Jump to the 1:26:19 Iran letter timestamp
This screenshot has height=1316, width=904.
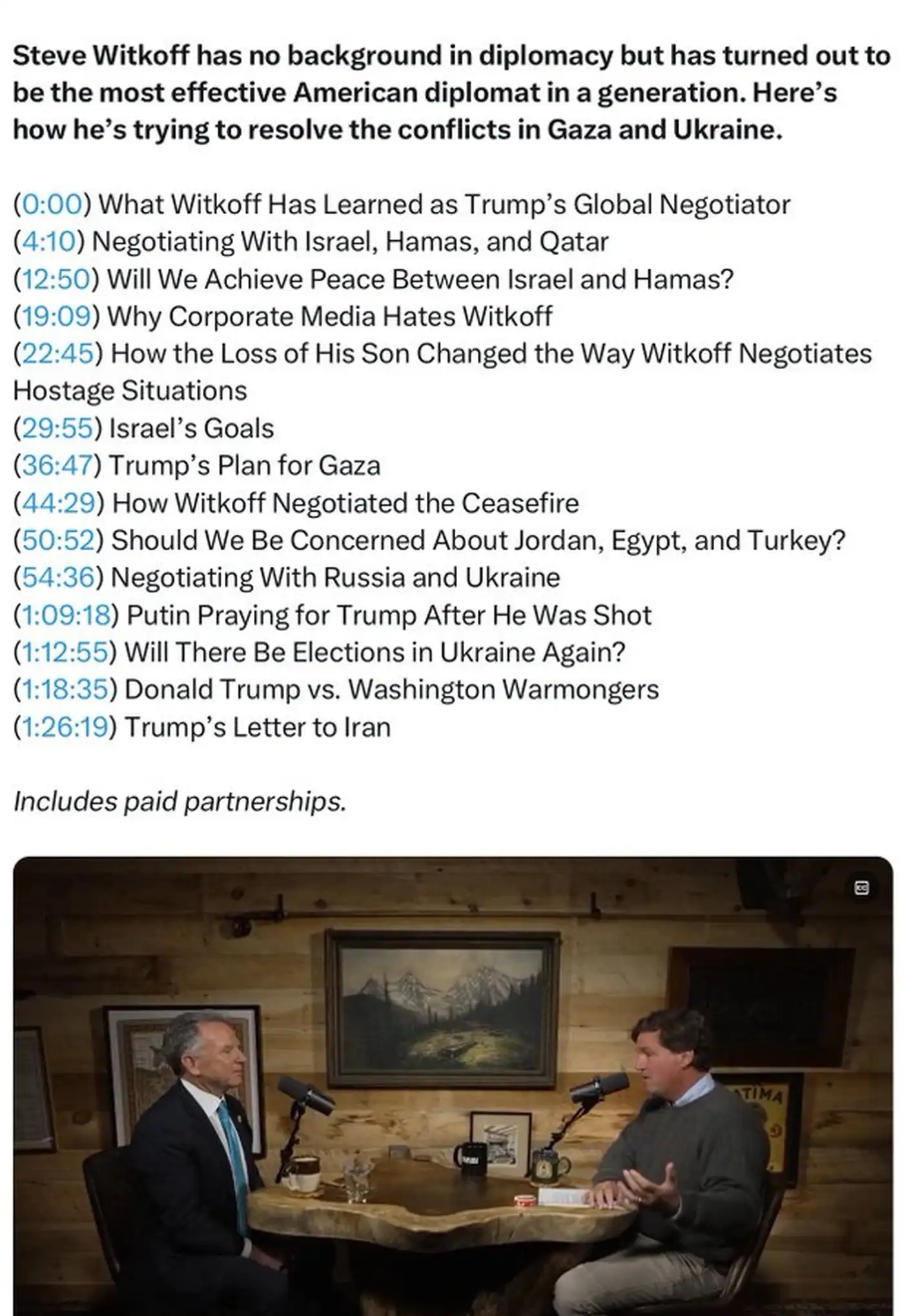[65, 727]
